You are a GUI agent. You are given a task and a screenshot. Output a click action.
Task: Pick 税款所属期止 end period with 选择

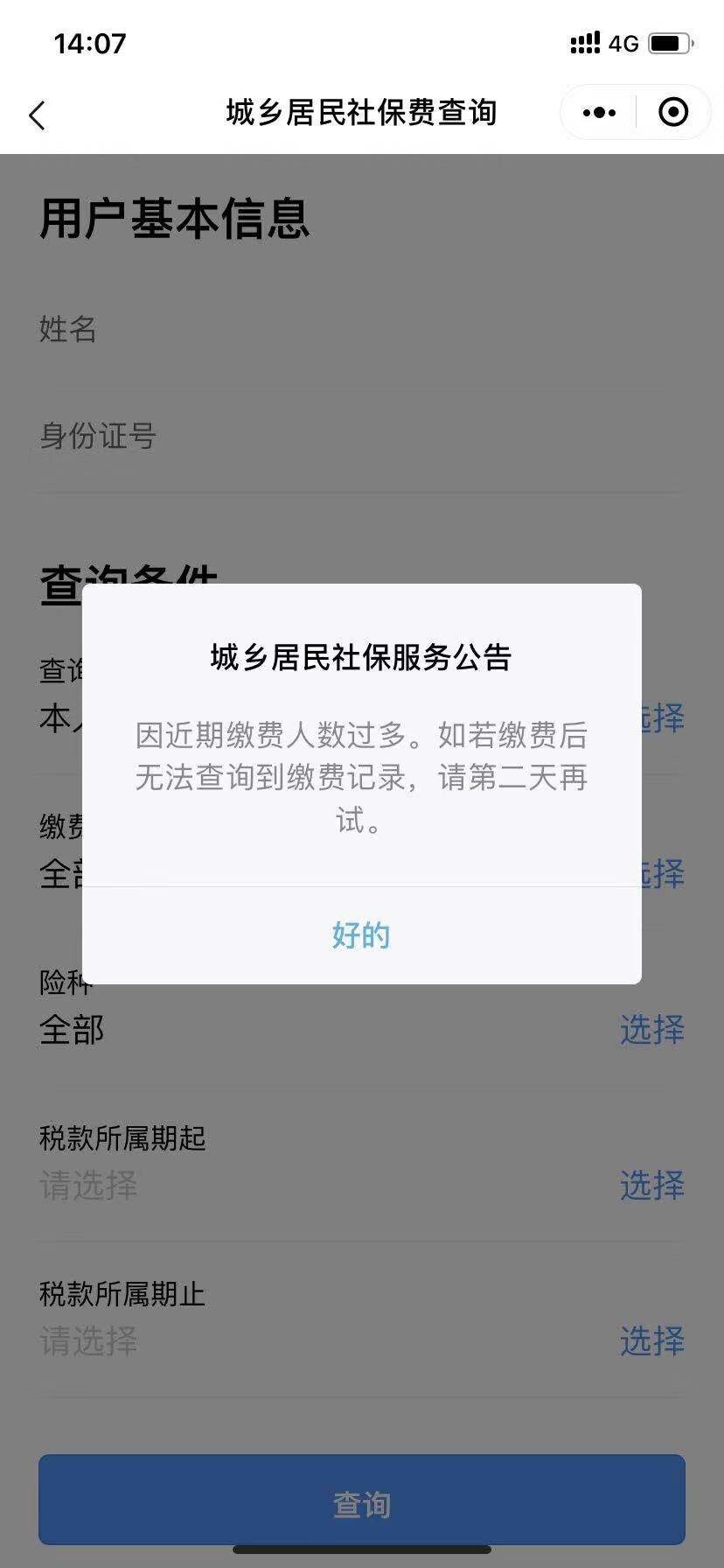coord(651,1340)
